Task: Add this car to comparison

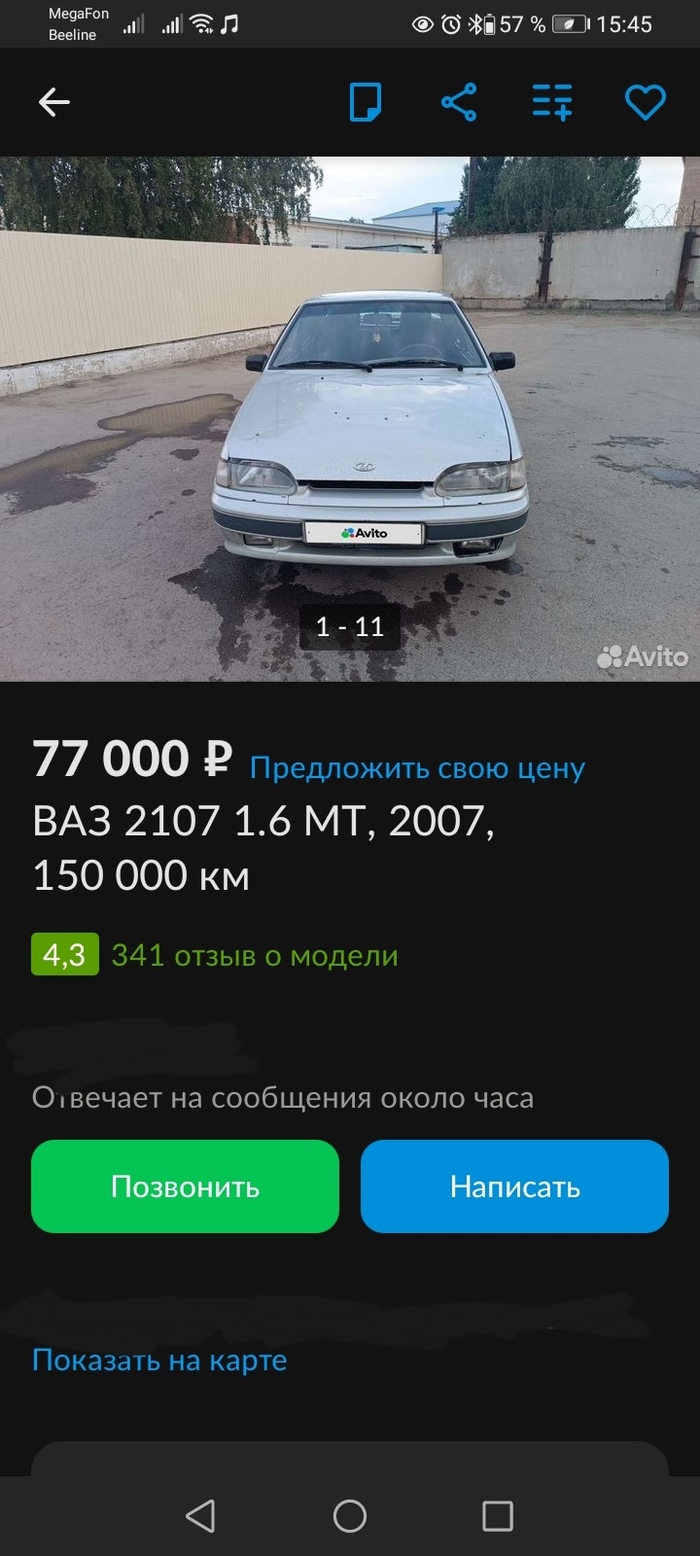Action: (552, 102)
